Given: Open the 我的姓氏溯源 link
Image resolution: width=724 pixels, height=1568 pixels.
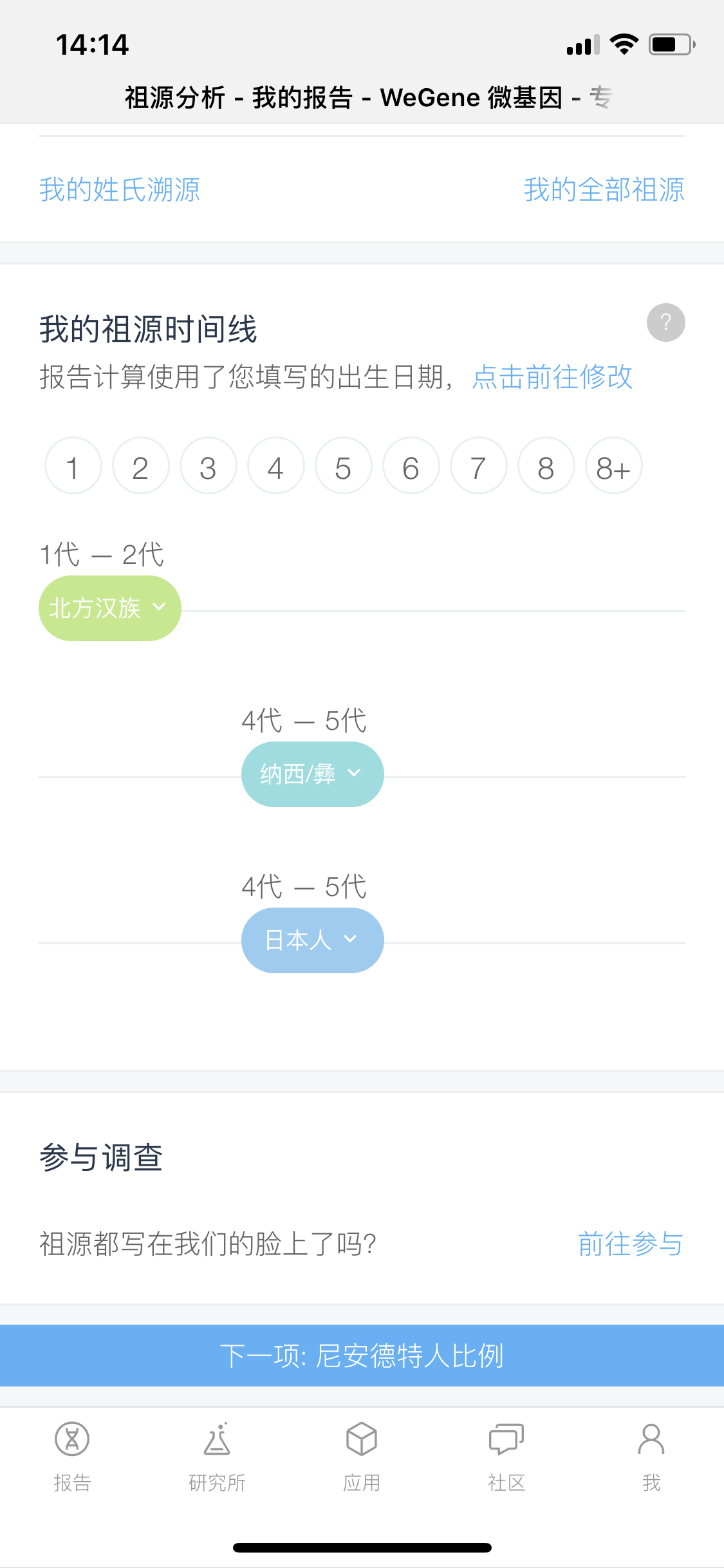Looking at the screenshot, I should click(120, 190).
